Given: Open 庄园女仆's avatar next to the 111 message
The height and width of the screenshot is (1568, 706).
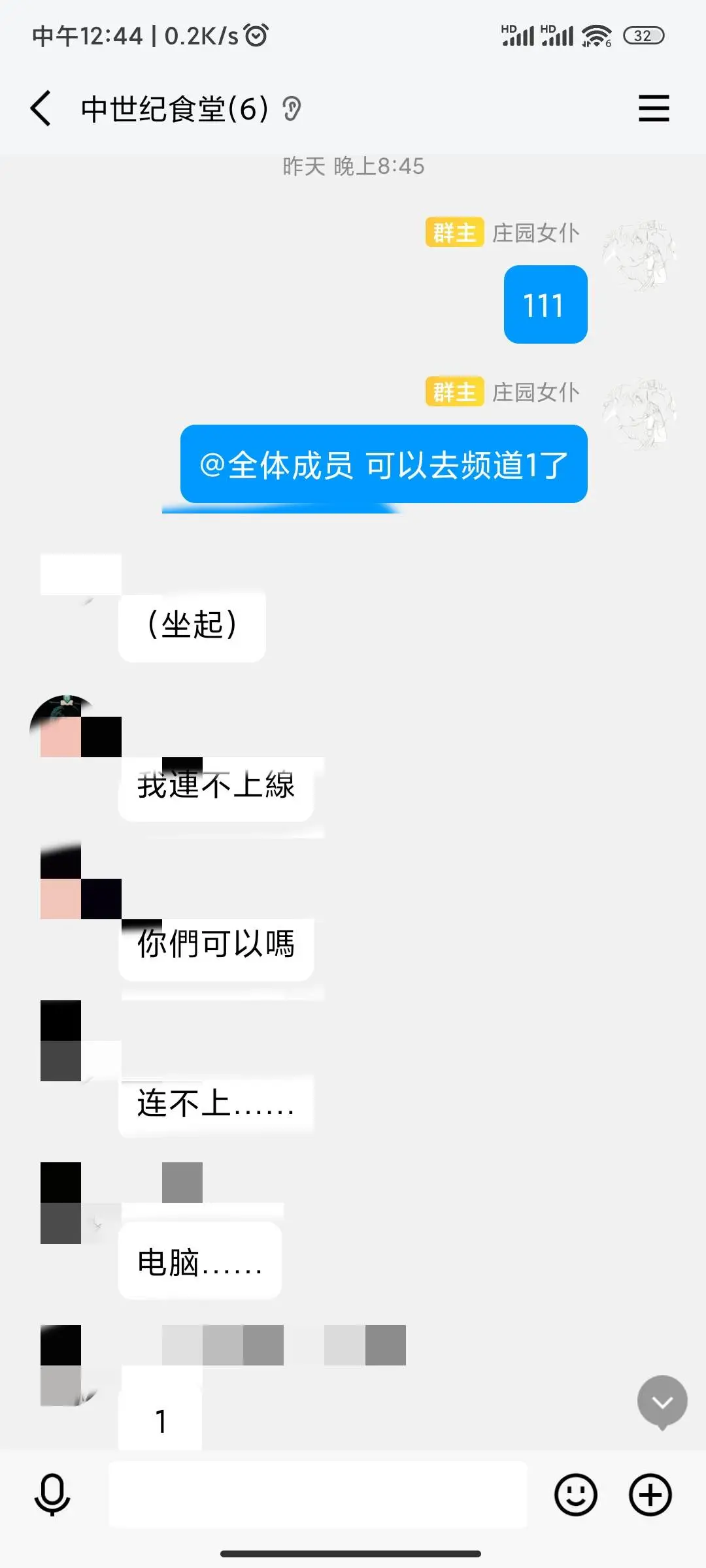Looking at the screenshot, I should click(x=639, y=255).
